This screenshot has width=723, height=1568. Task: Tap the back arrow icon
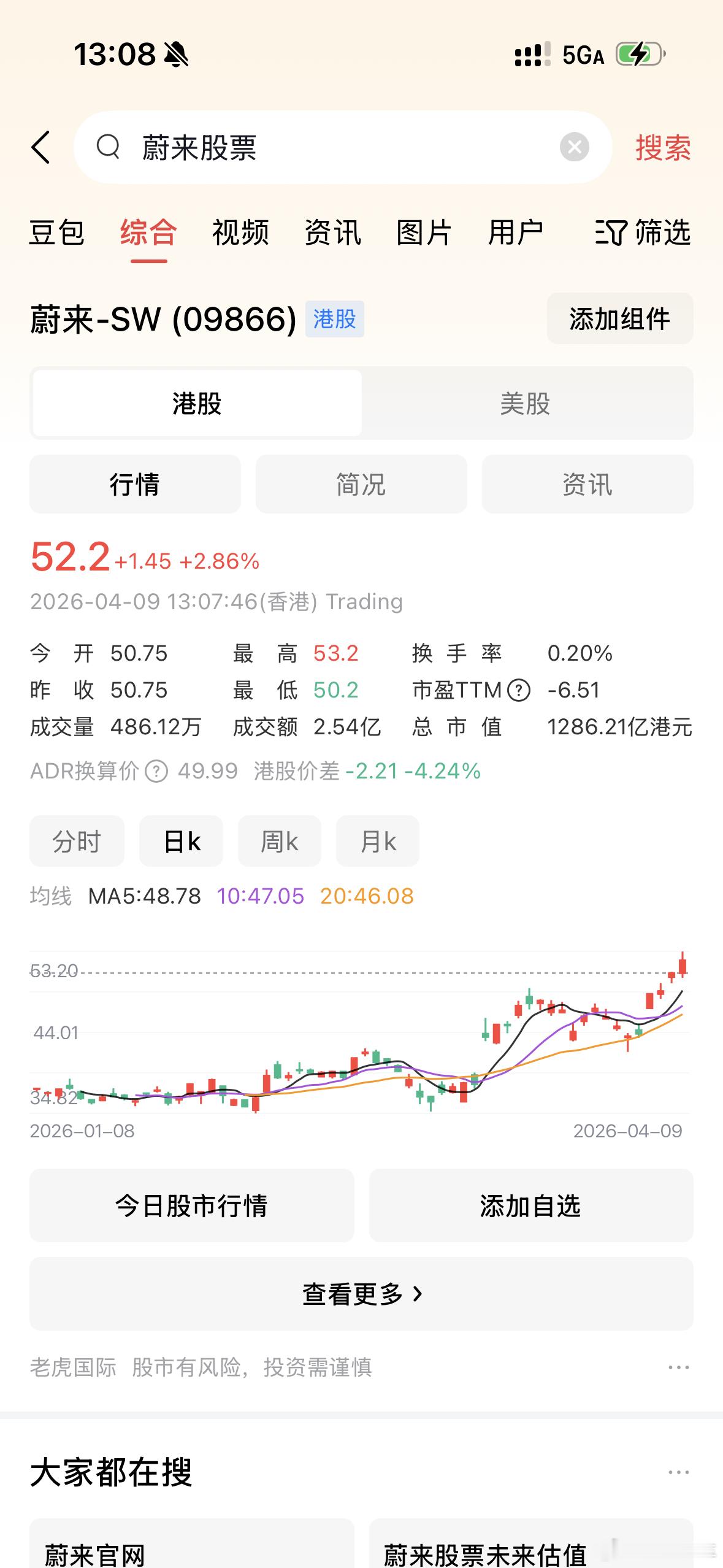coord(40,147)
